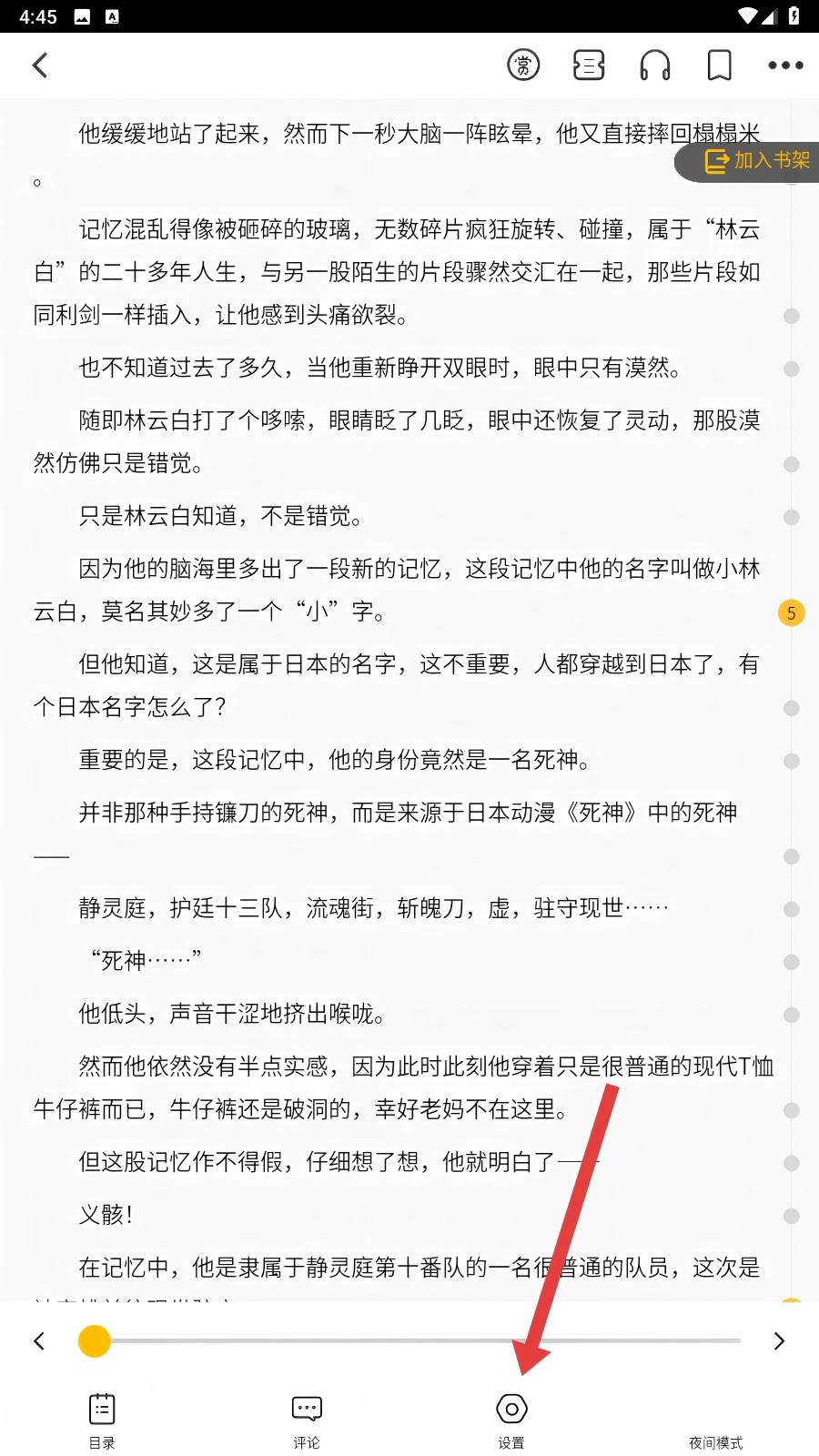Bookmark this page
The height and width of the screenshot is (1456, 819).
click(720, 66)
